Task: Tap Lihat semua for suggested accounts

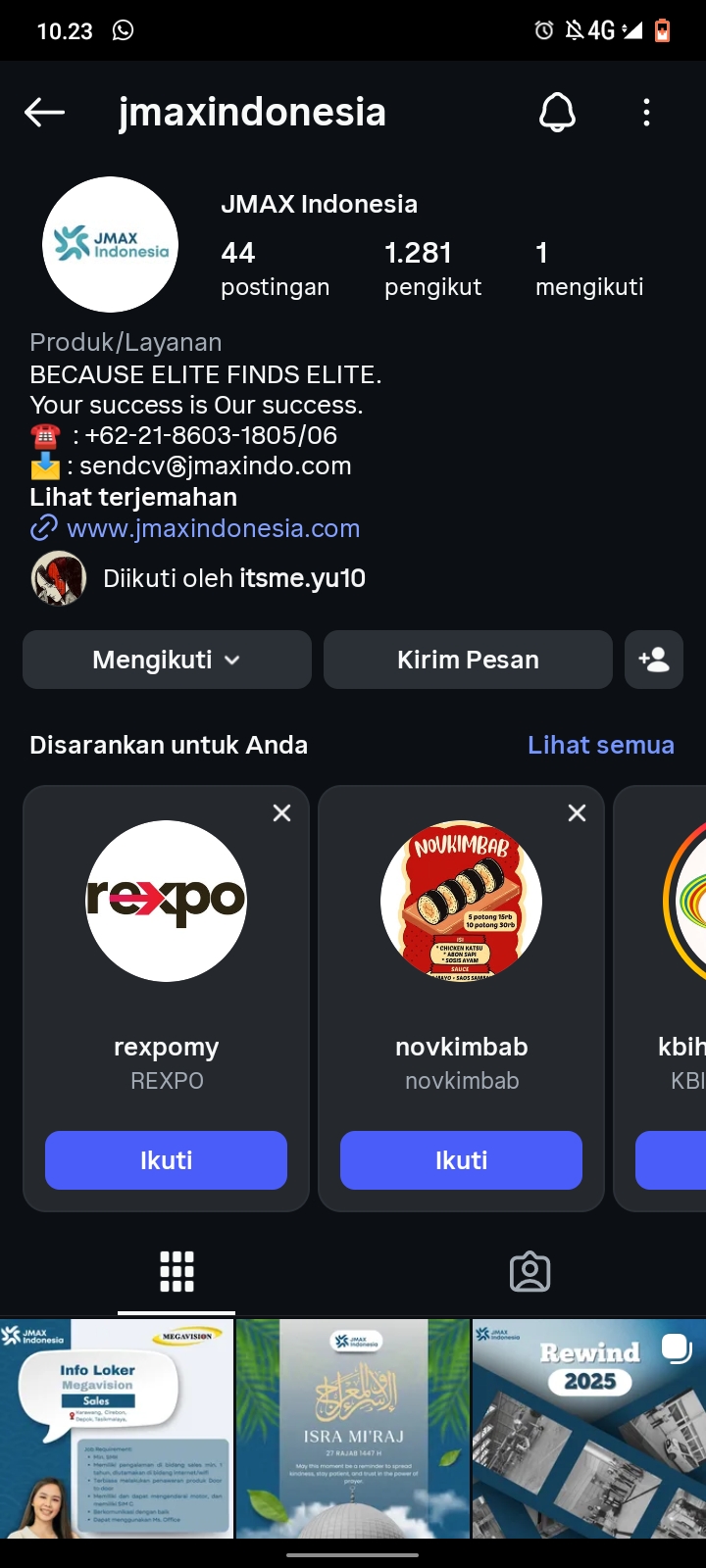Action: [x=600, y=745]
